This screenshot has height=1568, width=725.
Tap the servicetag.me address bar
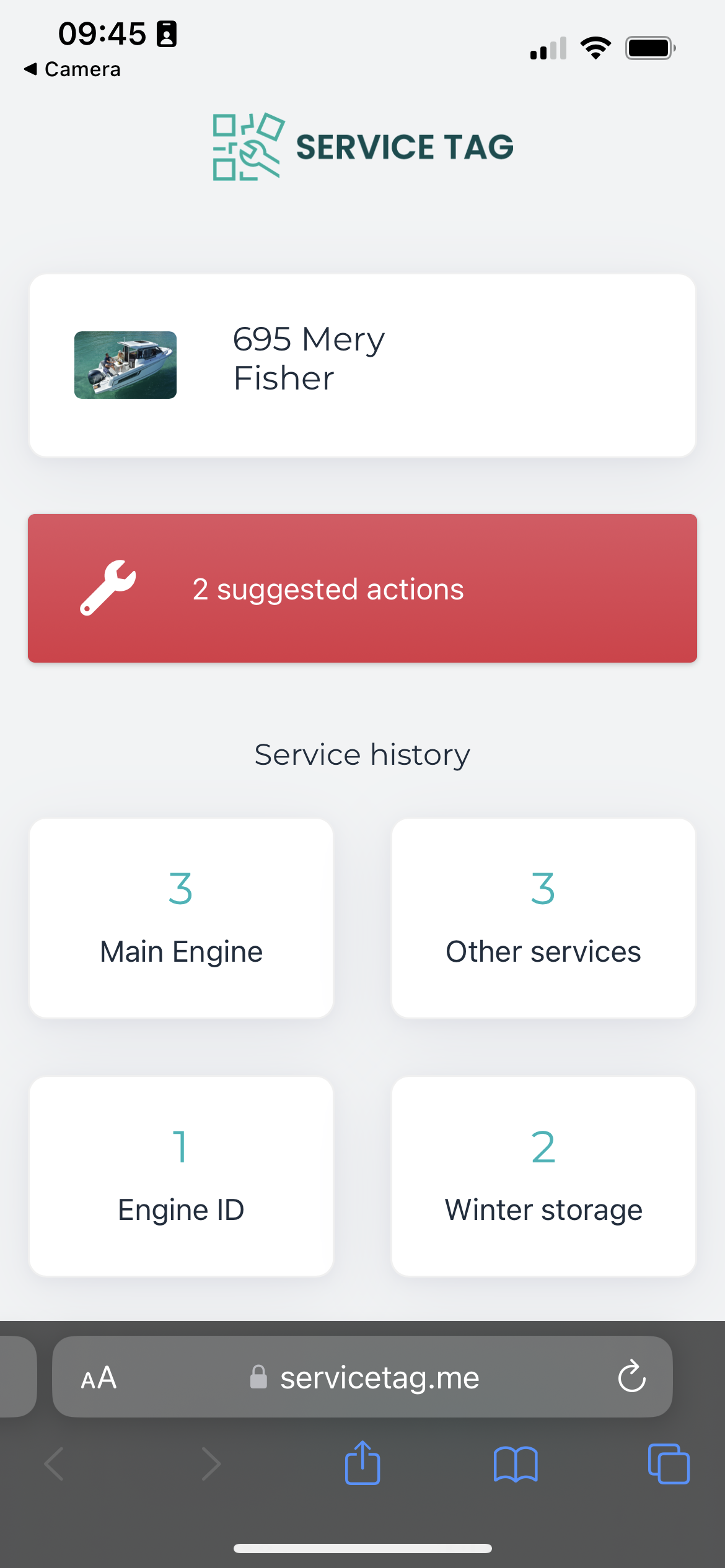coord(379,1378)
